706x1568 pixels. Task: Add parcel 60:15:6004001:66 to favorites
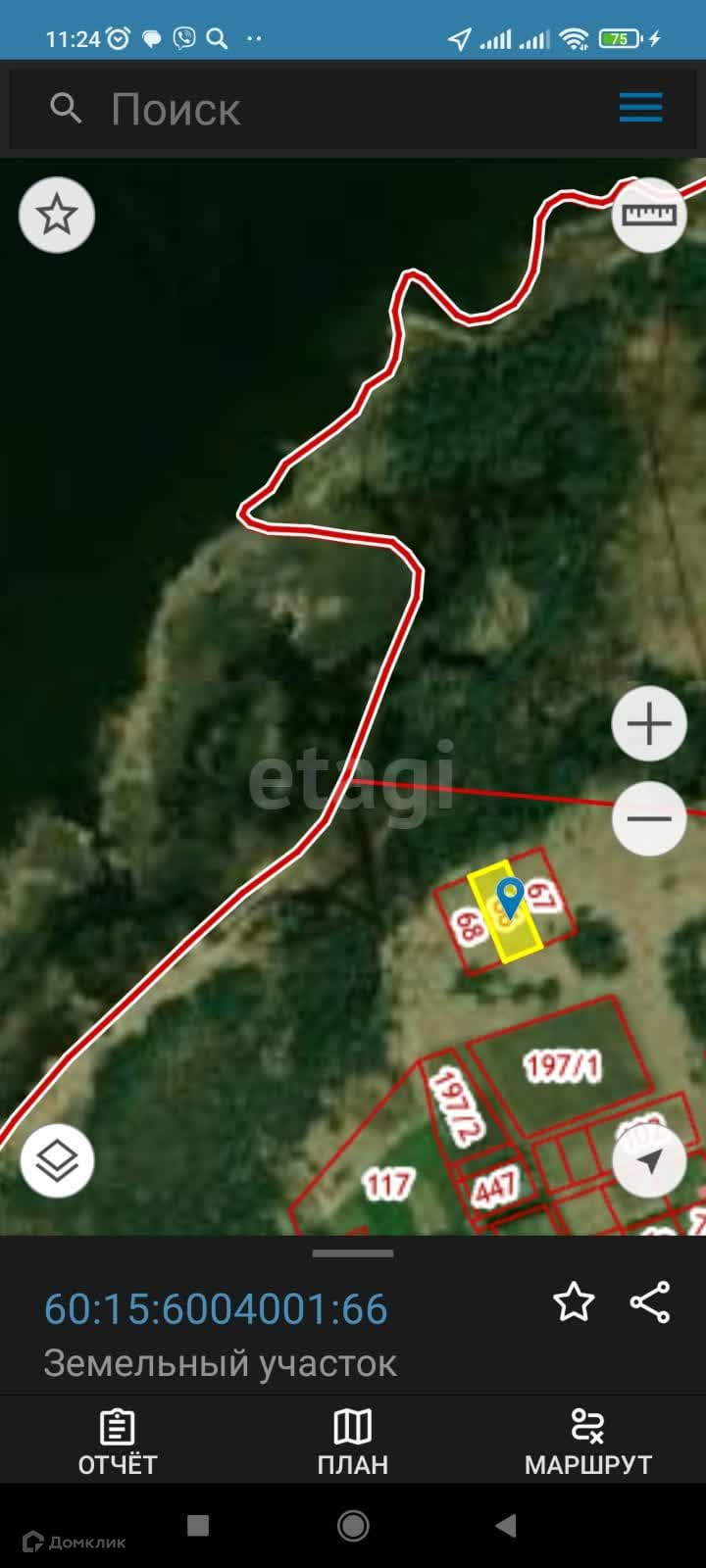(574, 1302)
